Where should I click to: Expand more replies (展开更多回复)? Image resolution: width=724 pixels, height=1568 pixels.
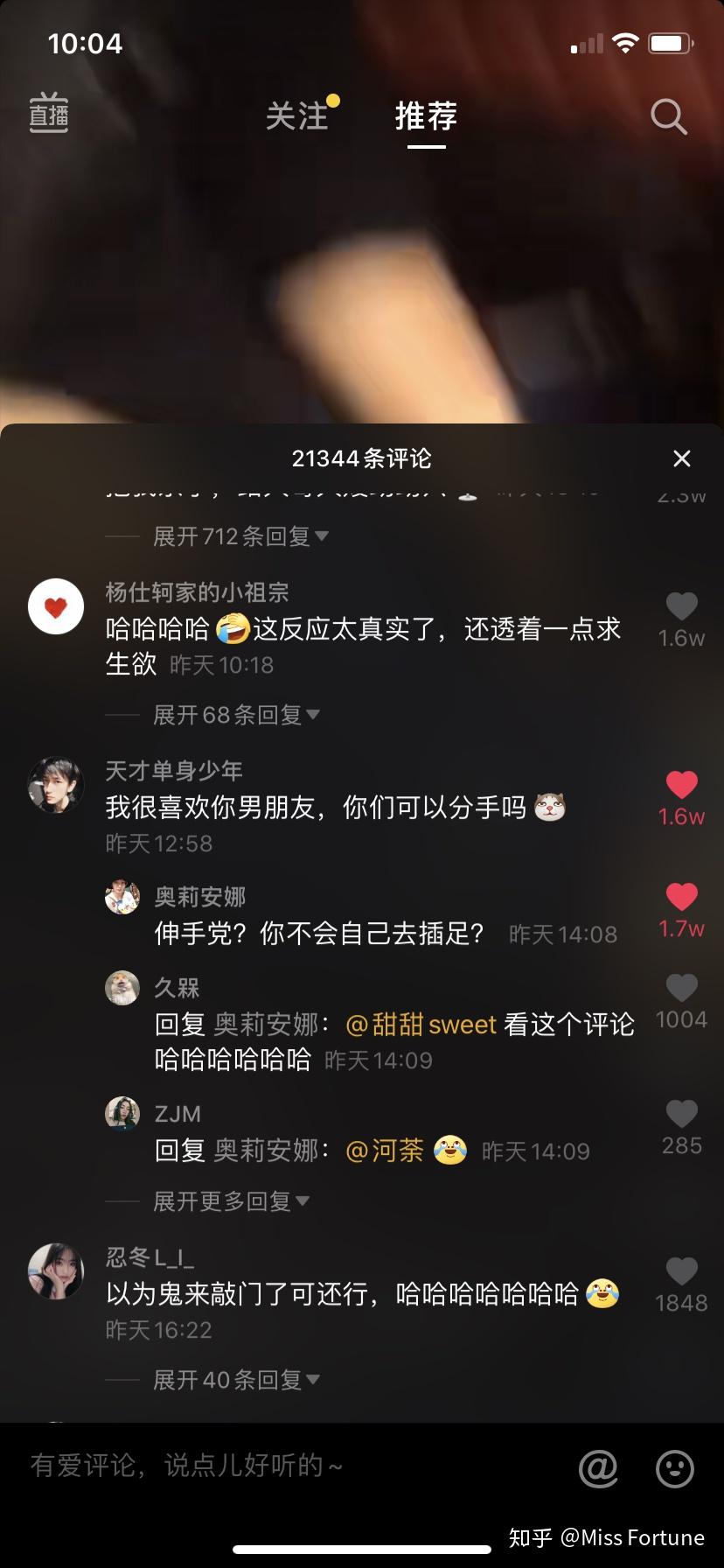click(x=232, y=1201)
